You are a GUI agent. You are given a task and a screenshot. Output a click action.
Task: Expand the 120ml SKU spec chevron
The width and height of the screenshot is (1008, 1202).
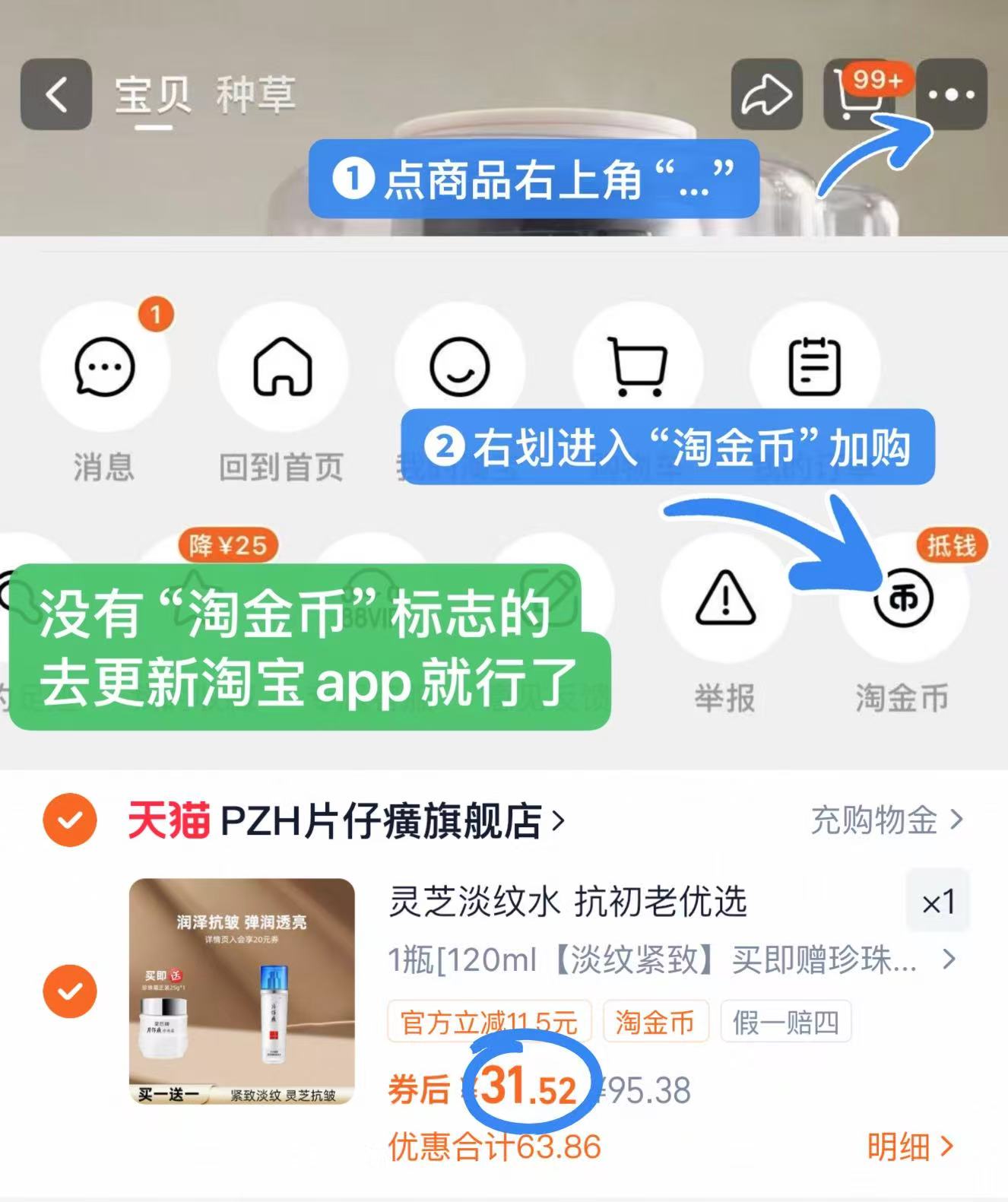coord(948,959)
